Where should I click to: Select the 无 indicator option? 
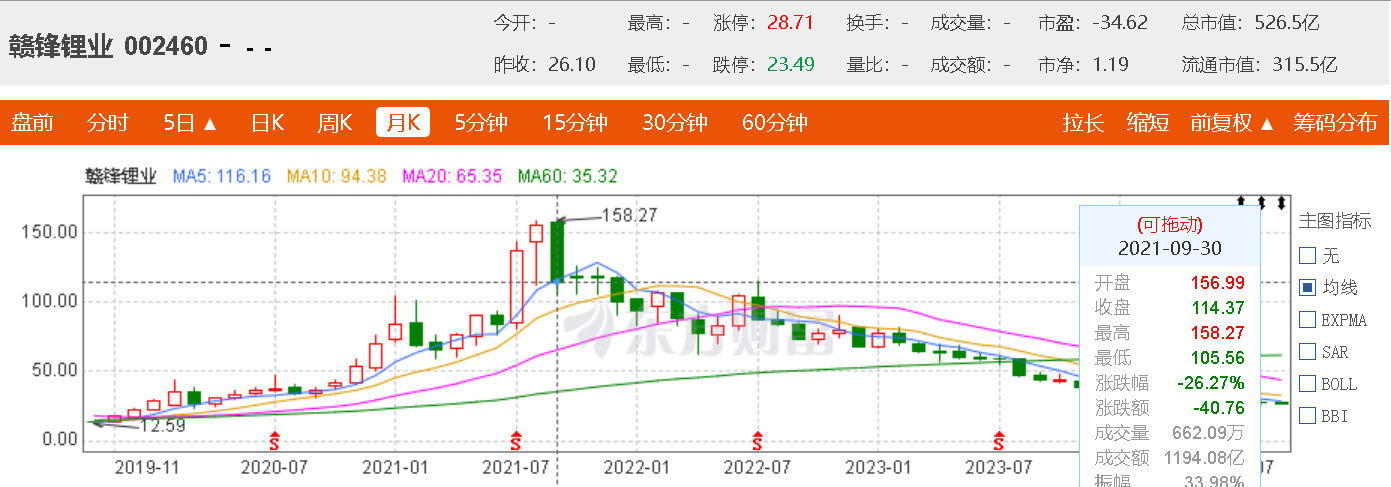click(1307, 256)
